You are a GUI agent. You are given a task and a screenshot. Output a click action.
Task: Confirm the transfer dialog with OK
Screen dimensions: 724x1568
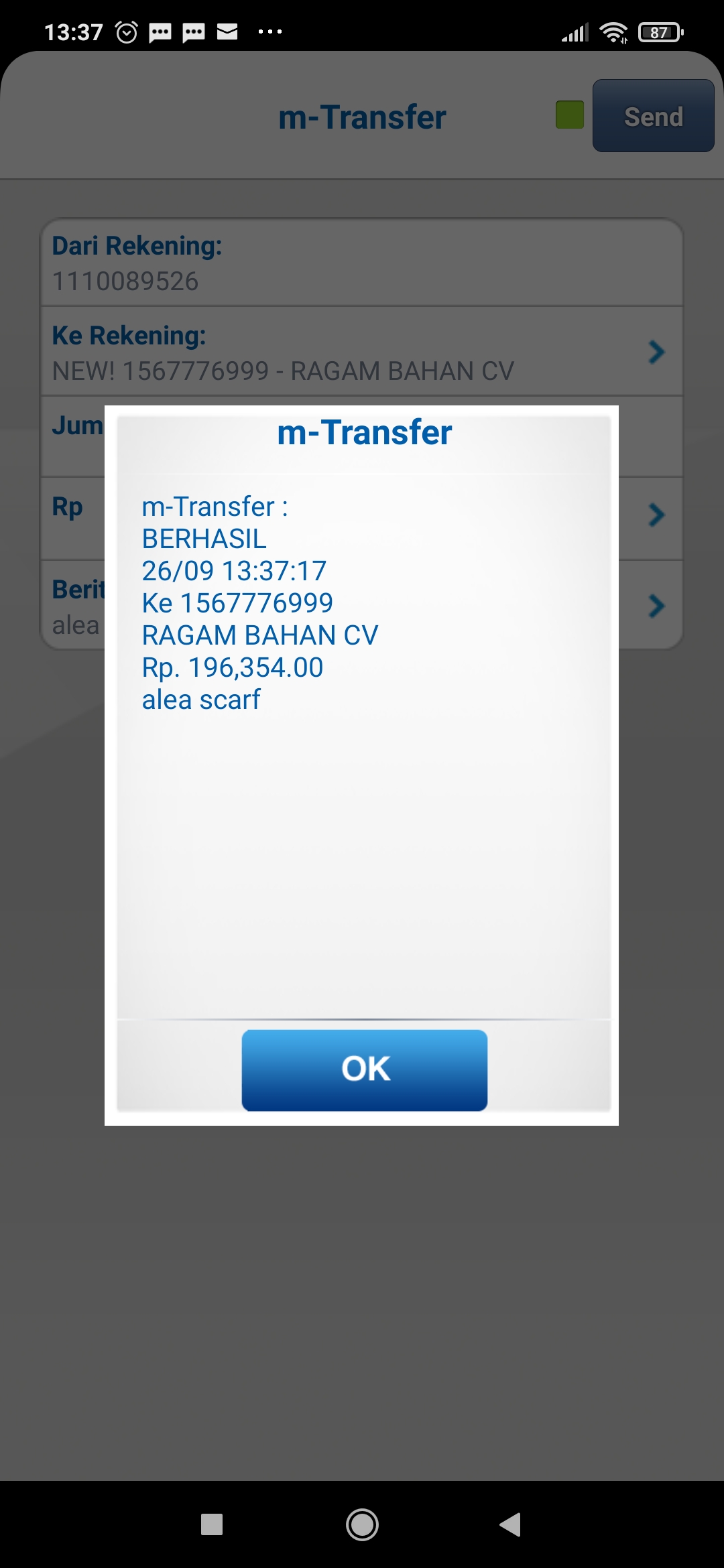coord(364,1069)
